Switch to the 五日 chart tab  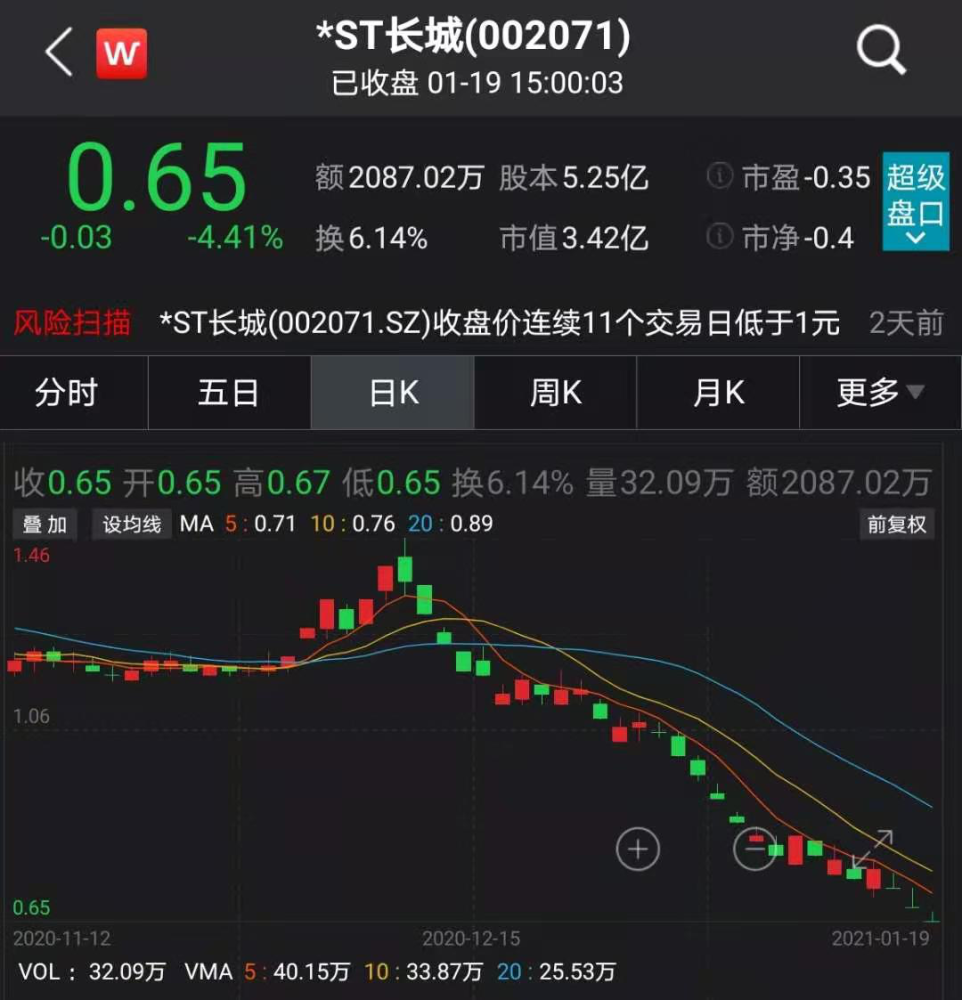(x=229, y=392)
